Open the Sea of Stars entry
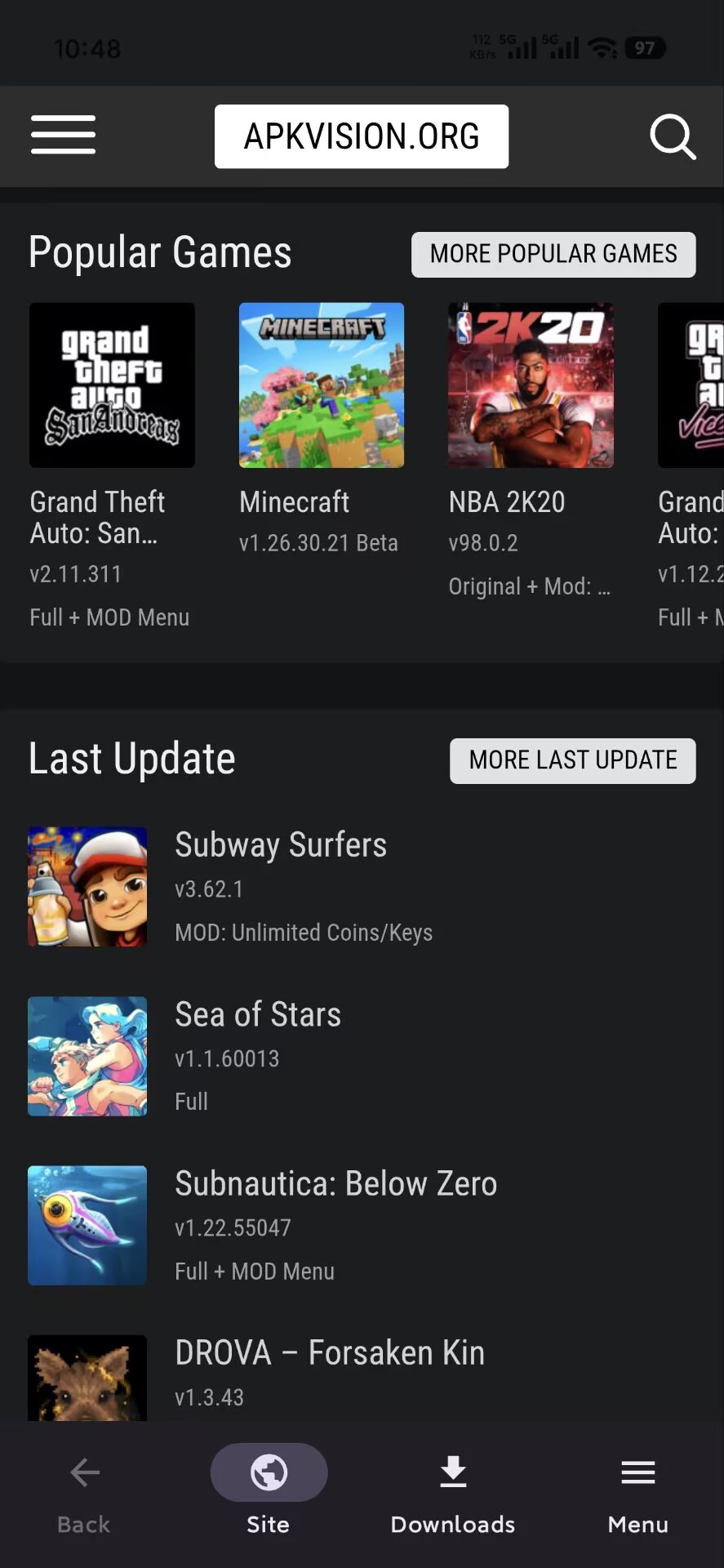Screen dimensions: 724x1568 (362, 1056)
